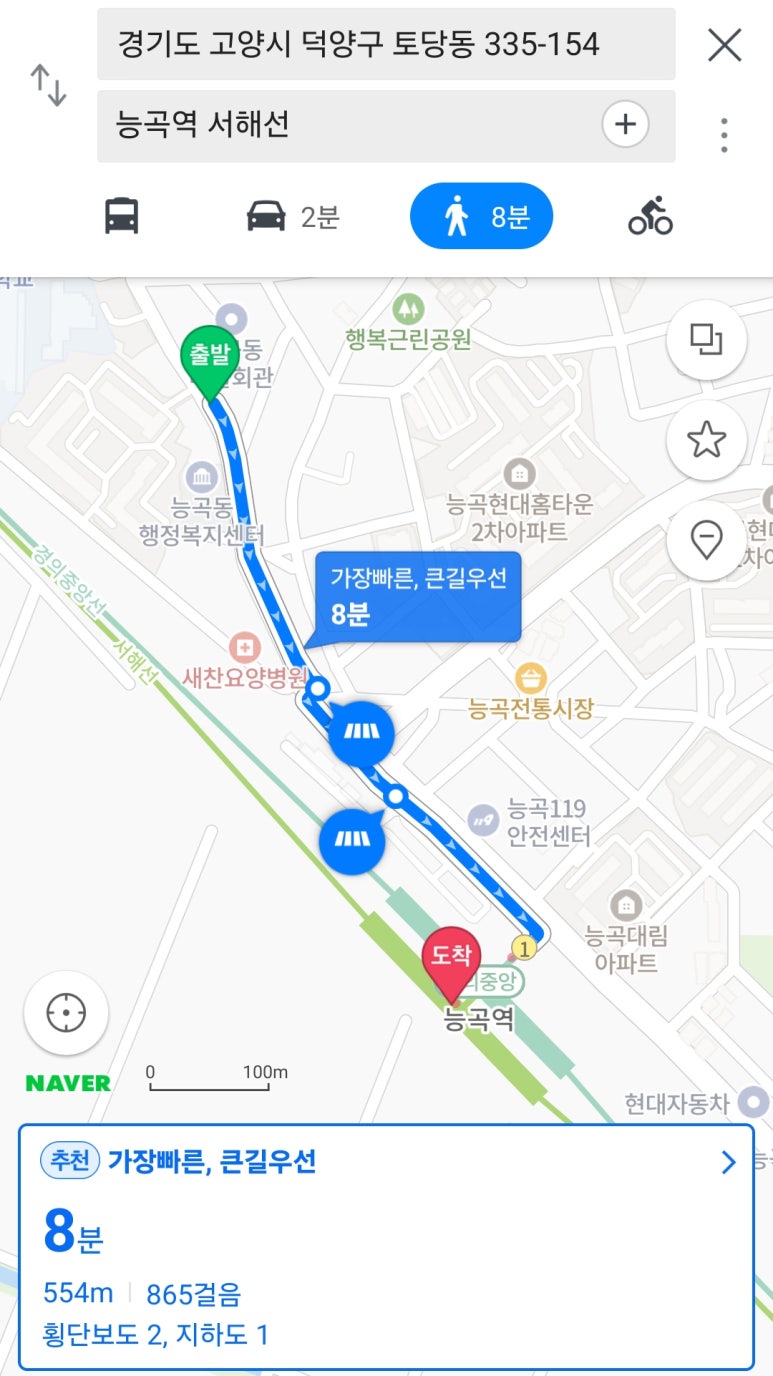Switch to bicycle directions
773x1376 pixels.
click(x=650, y=216)
